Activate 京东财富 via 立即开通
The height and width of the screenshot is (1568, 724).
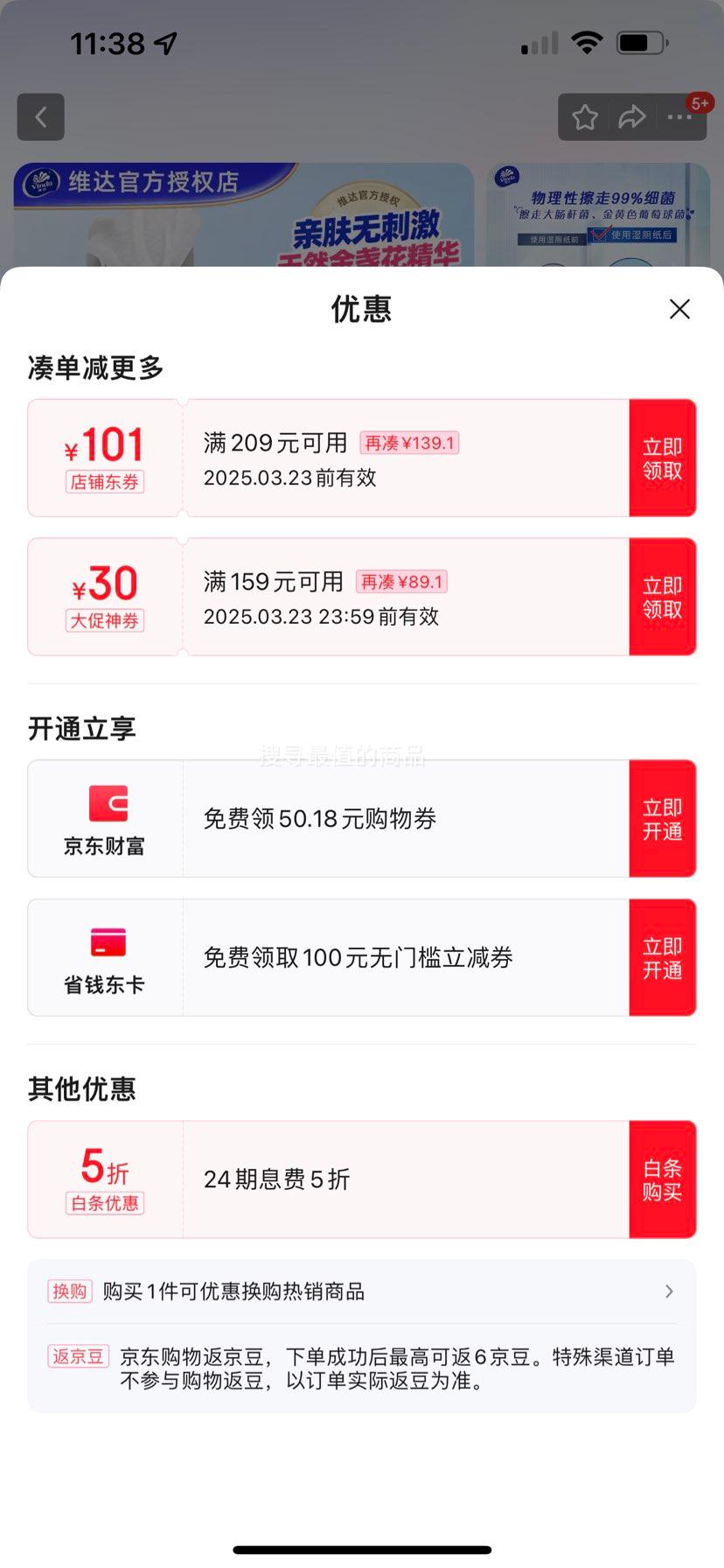click(662, 818)
